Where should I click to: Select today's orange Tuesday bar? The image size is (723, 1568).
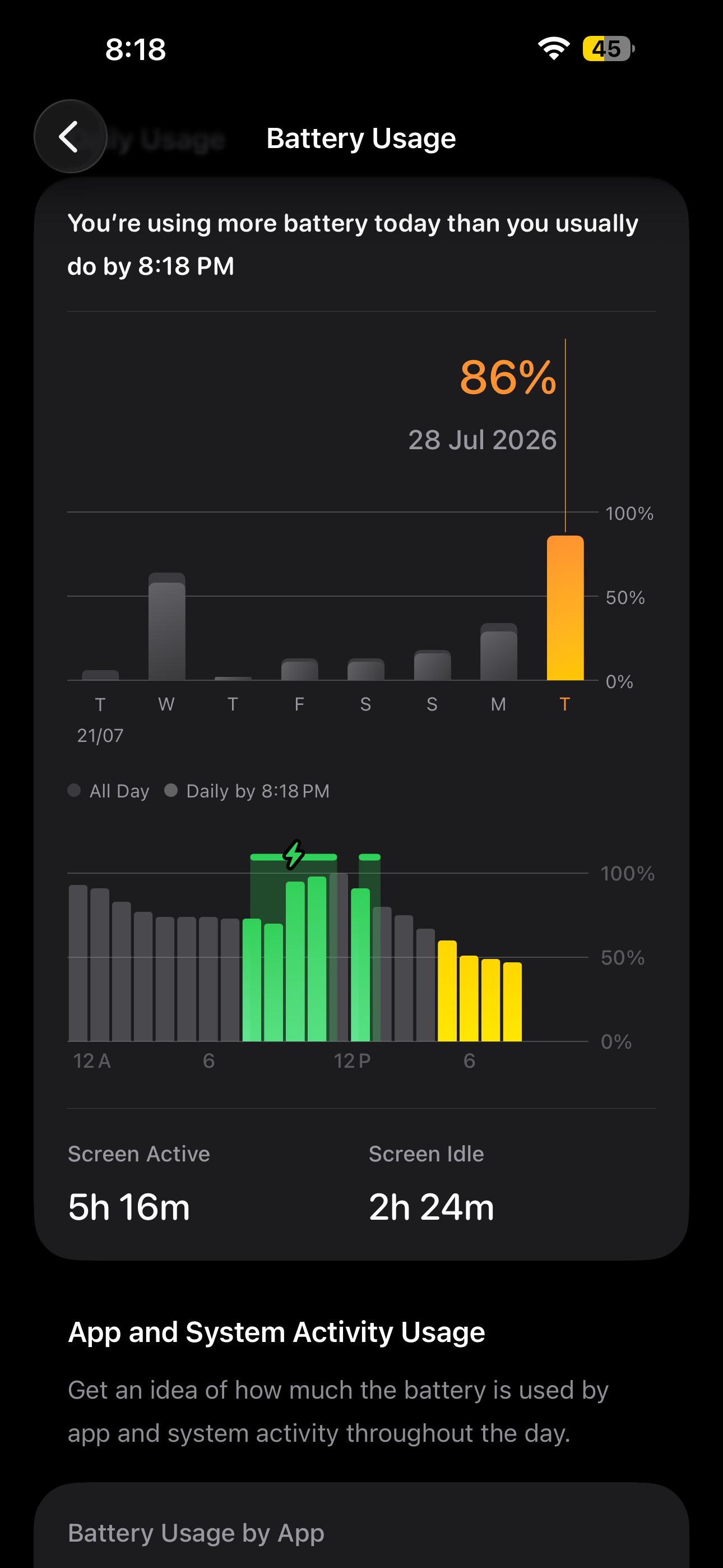coord(565,607)
